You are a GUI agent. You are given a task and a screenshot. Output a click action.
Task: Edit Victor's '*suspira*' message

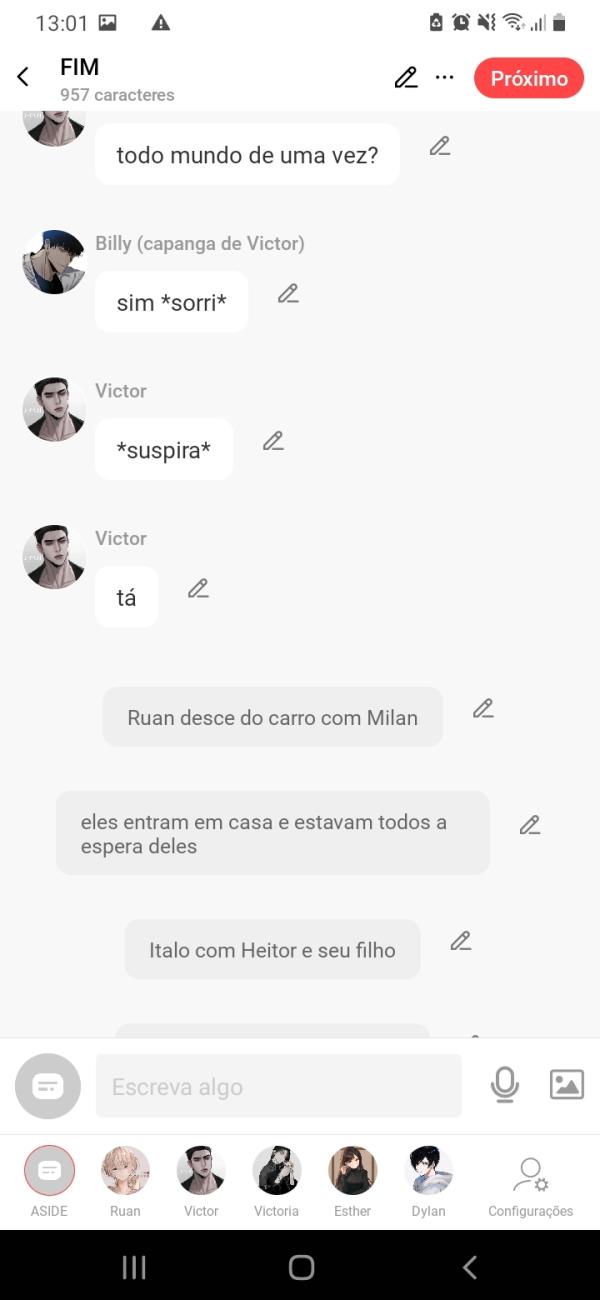pyautogui.click(x=273, y=441)
